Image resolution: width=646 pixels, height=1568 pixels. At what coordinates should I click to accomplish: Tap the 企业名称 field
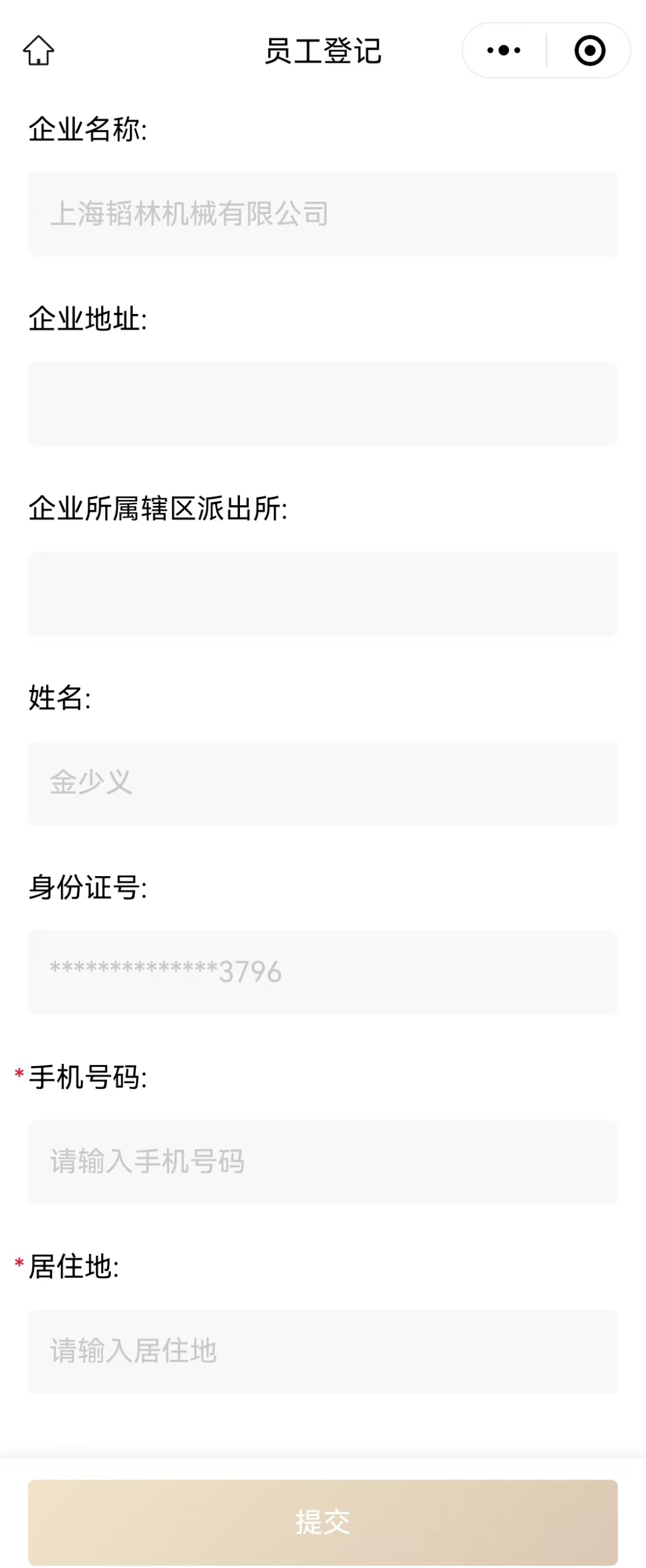[322, 214]
